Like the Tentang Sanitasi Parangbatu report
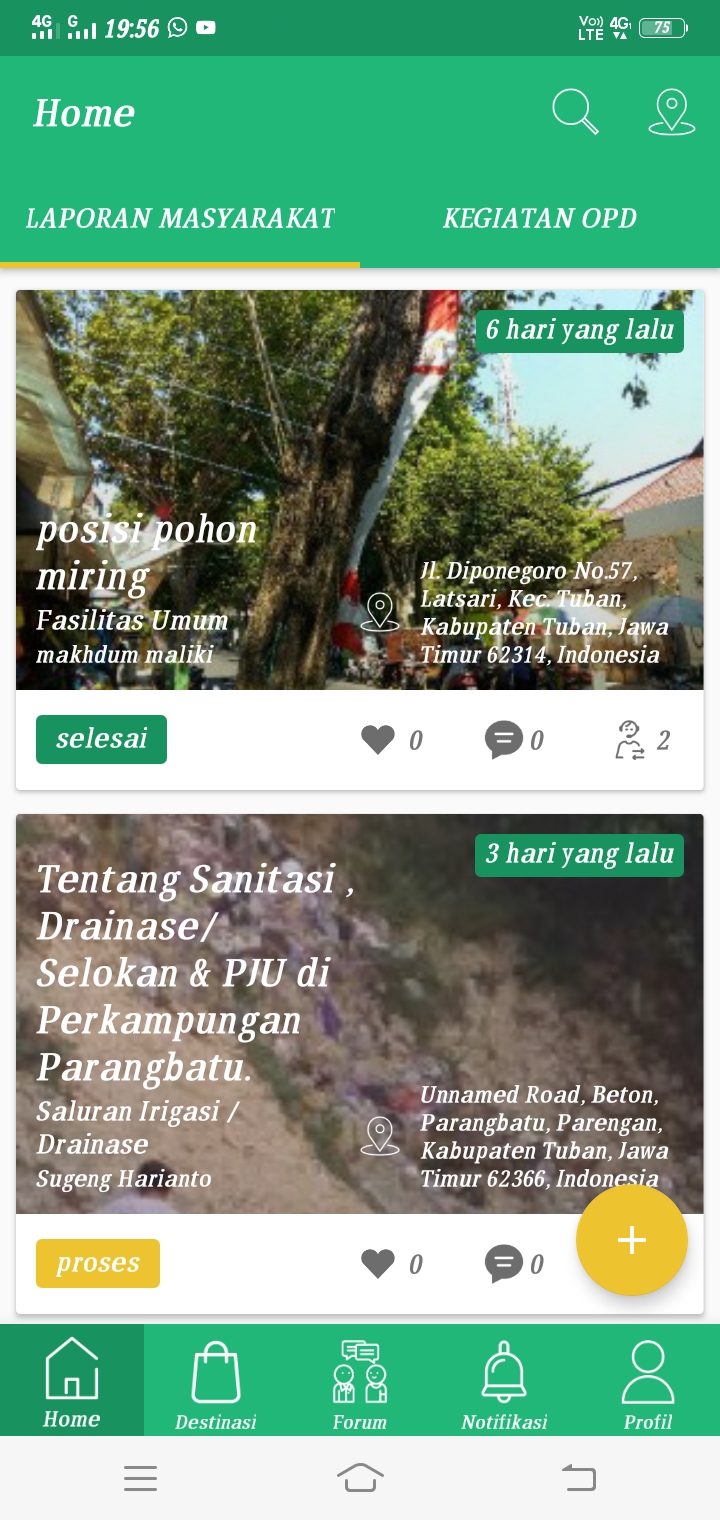This screenshot has height=1520, width=720. coord(378,1264)
